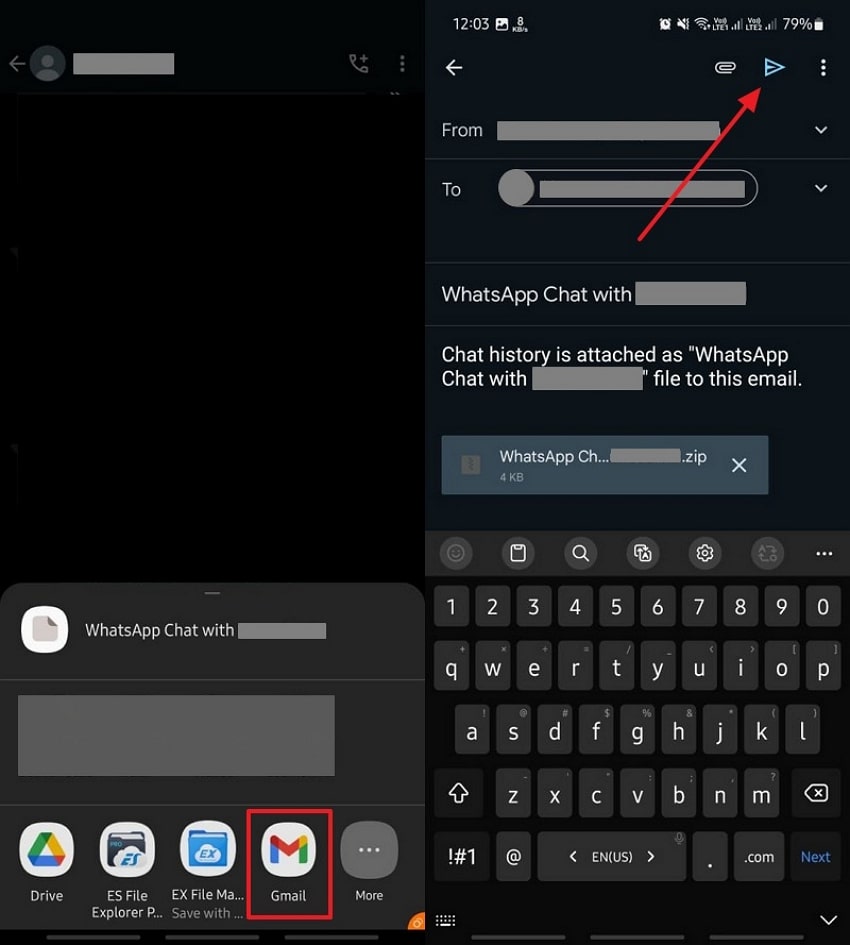Select ES File Explorer Pro share option
Image resolution: width=850 pixels, height=945 pixels.
127,862
